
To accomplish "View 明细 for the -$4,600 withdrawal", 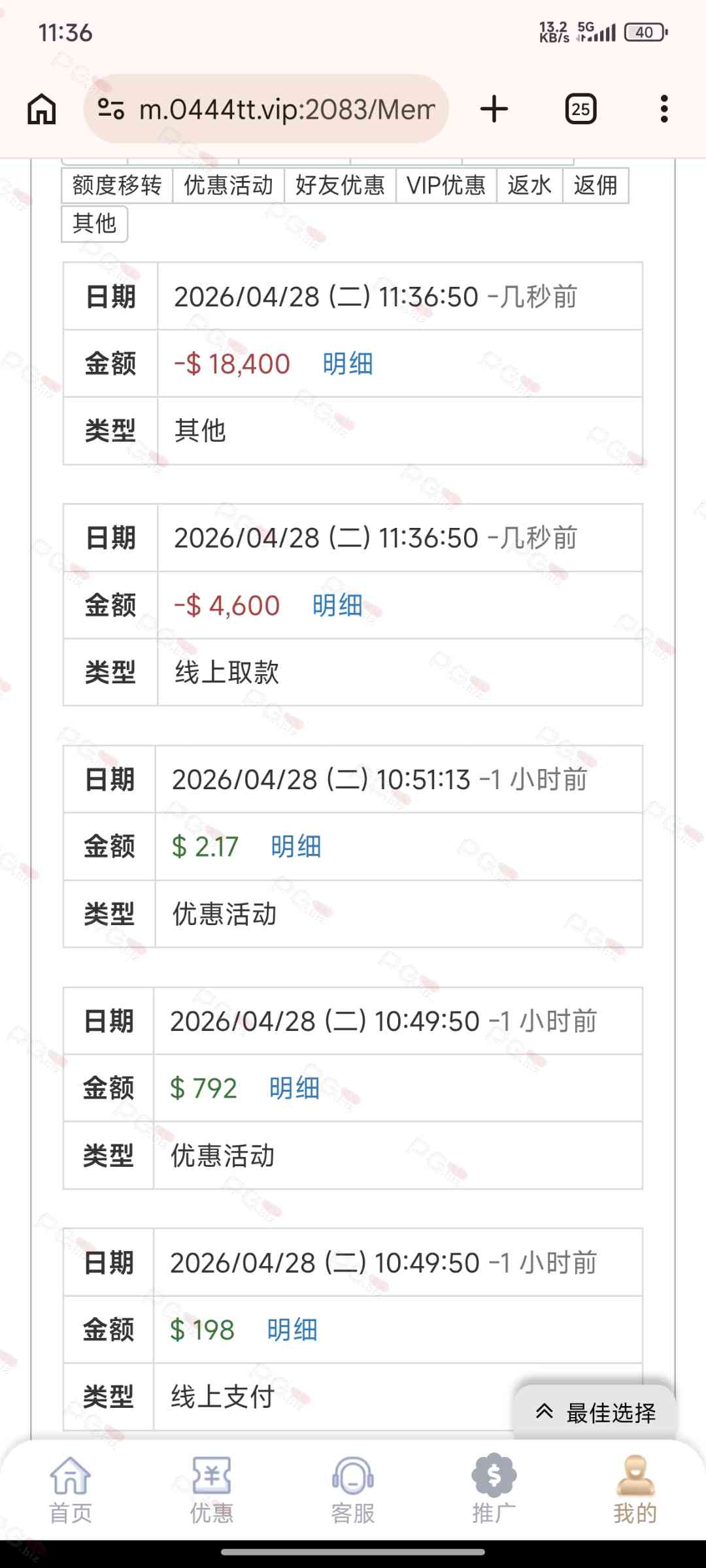I will [x=337, y=606].
